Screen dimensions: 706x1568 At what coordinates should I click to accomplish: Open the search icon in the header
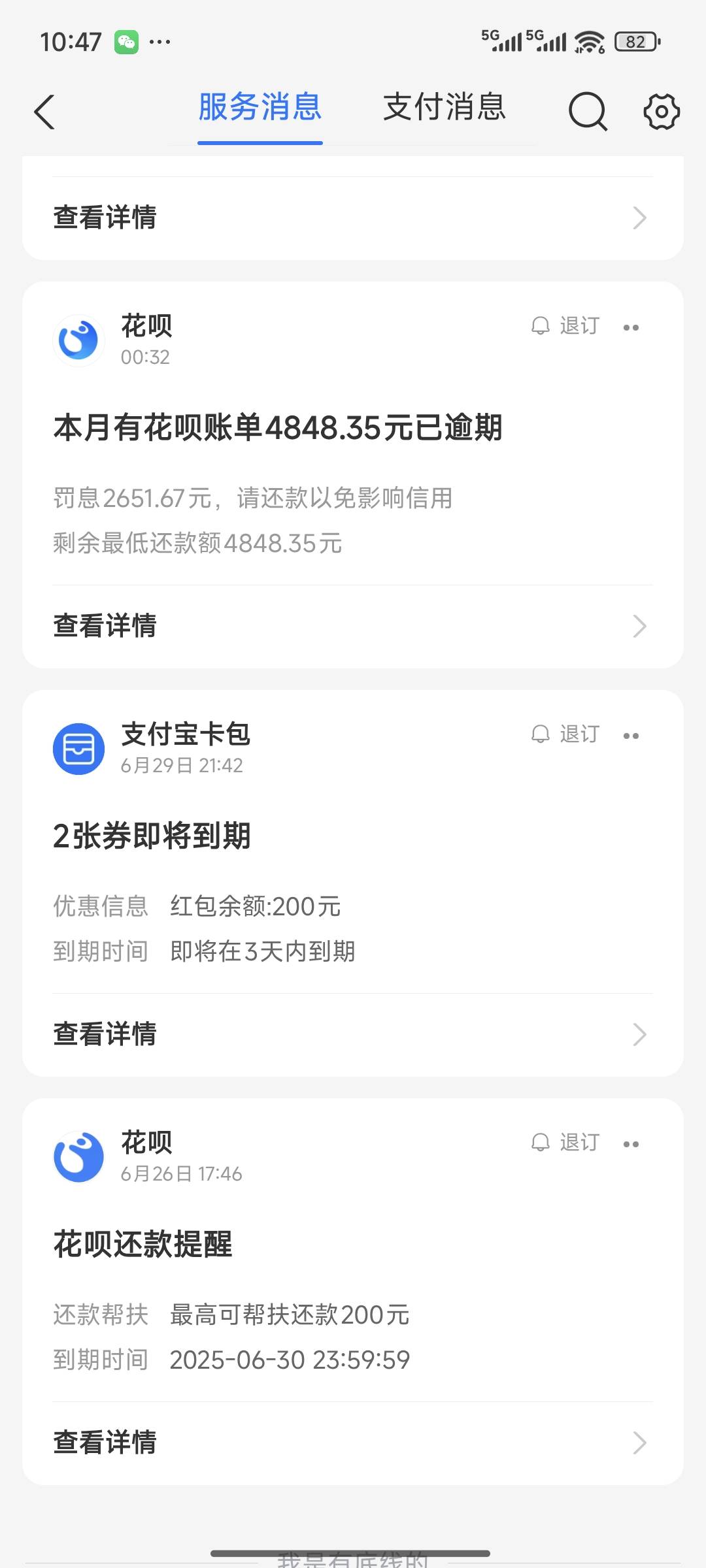pos(588,112)
